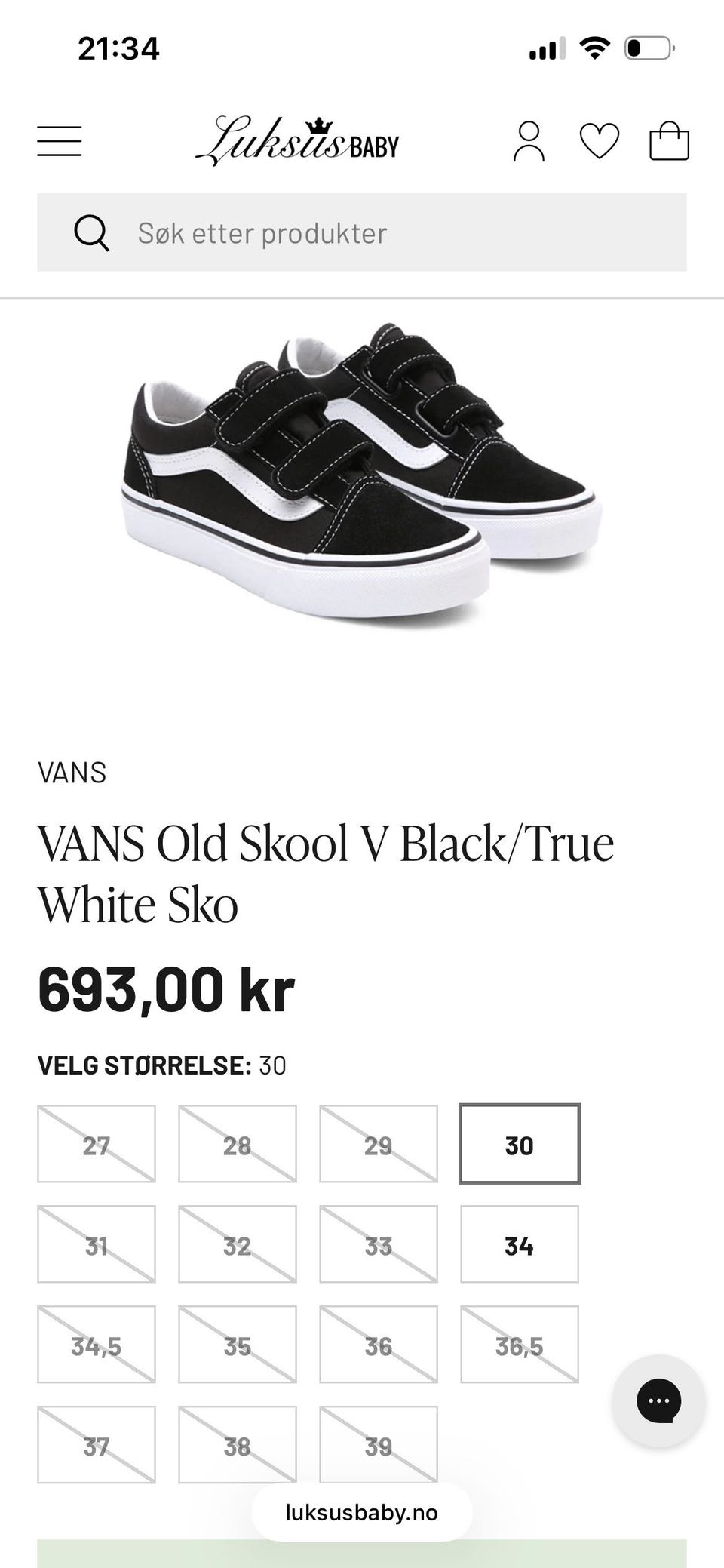Select size 34
The height and width of the screenshot is (1568, 724).
click(x=520, y=1244)
